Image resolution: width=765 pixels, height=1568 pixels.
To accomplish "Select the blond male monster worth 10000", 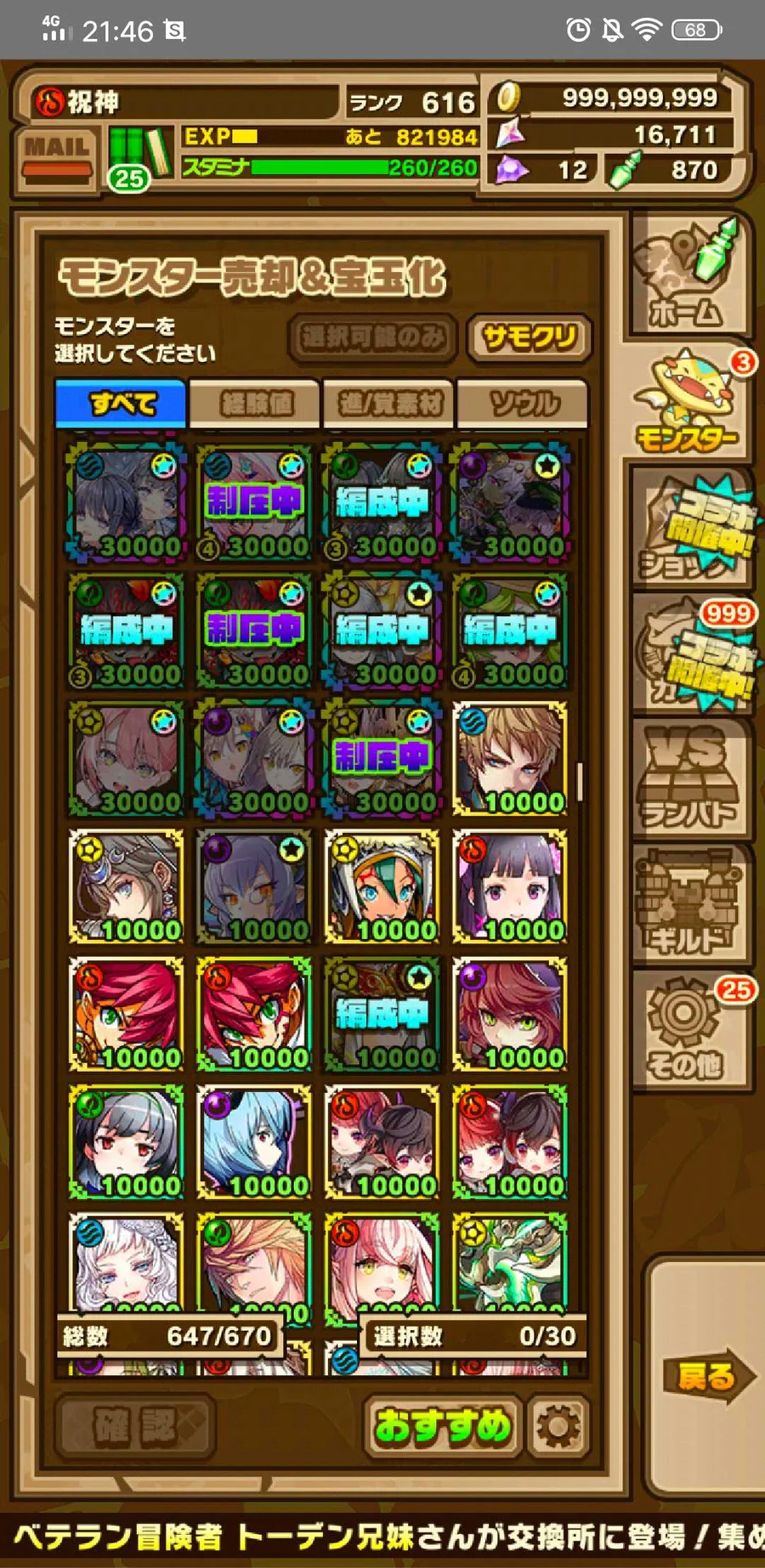I will (x=510, y=758).
